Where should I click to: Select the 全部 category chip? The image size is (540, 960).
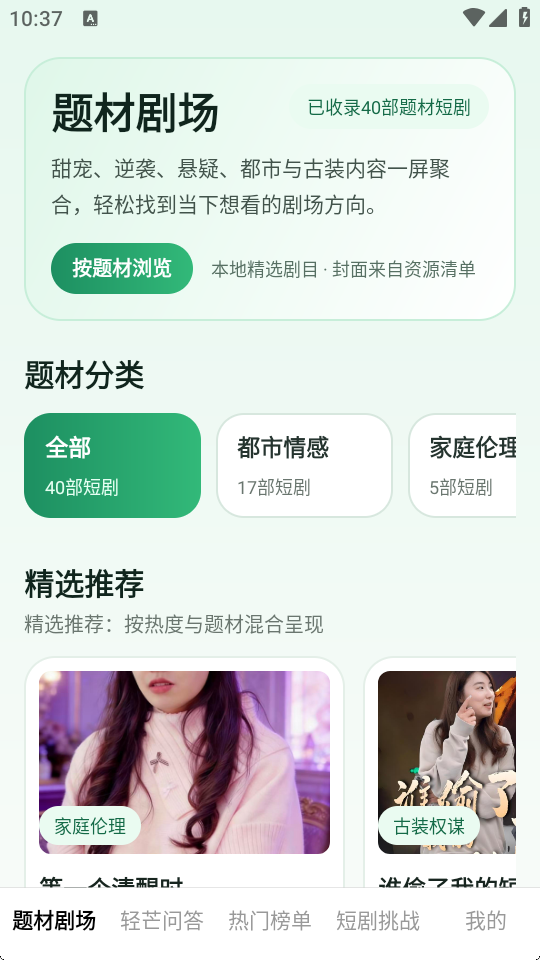113,465
